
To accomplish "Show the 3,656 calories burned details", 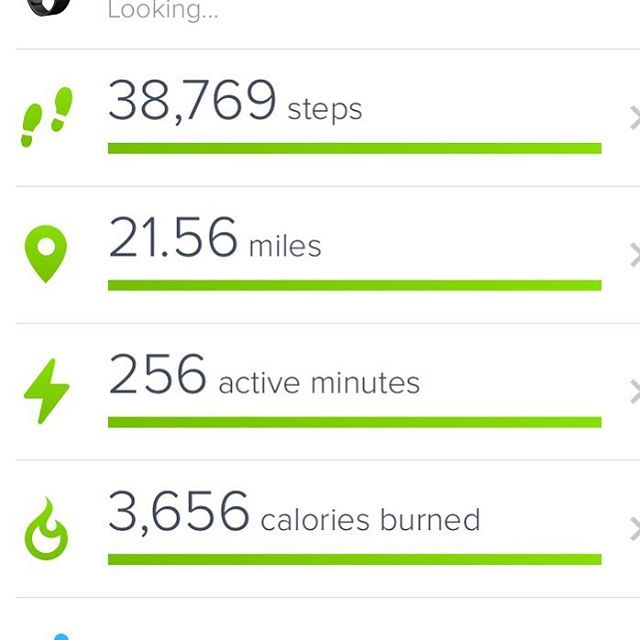I will coord(320,528).
